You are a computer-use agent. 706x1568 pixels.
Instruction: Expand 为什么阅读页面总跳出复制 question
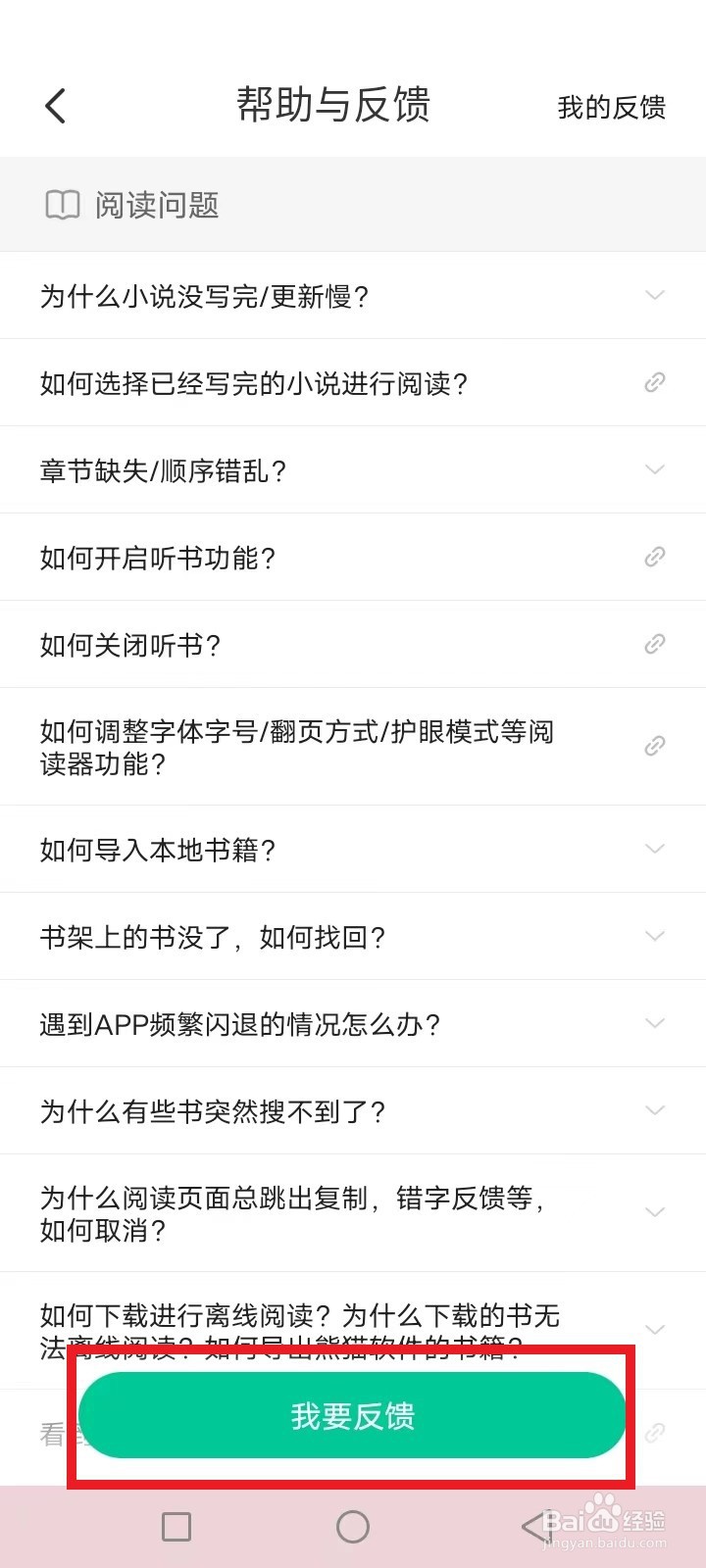[353, 1213]
